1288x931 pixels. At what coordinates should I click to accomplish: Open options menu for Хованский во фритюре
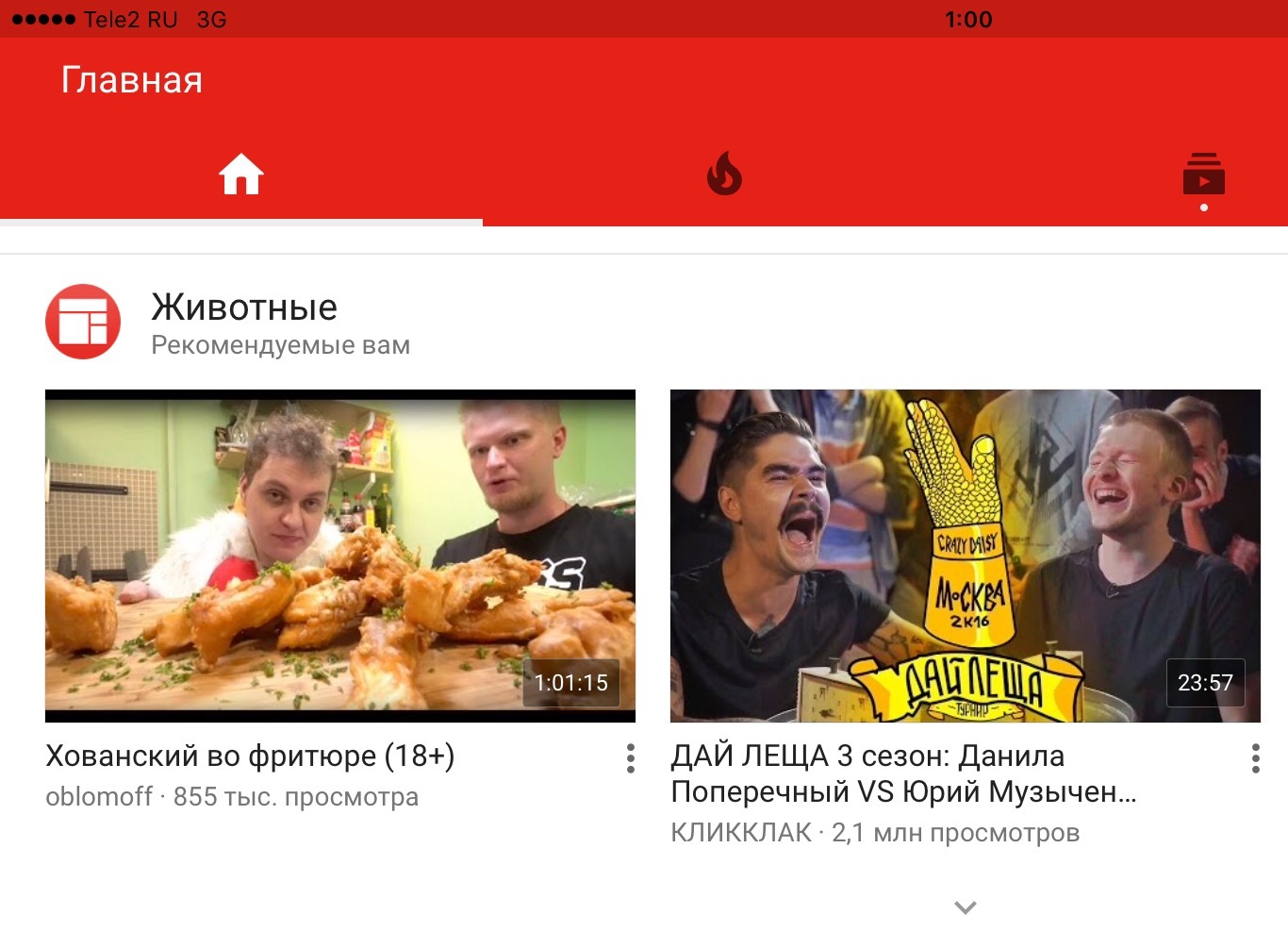point(631,758)
